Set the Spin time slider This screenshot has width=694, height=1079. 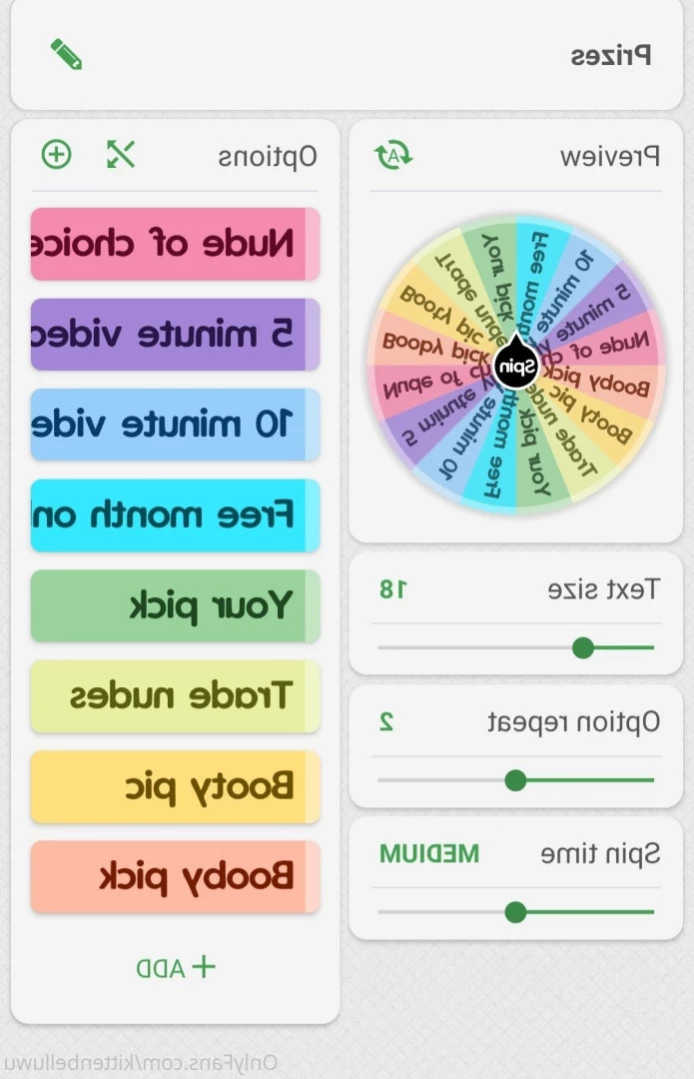coord(515,912)
